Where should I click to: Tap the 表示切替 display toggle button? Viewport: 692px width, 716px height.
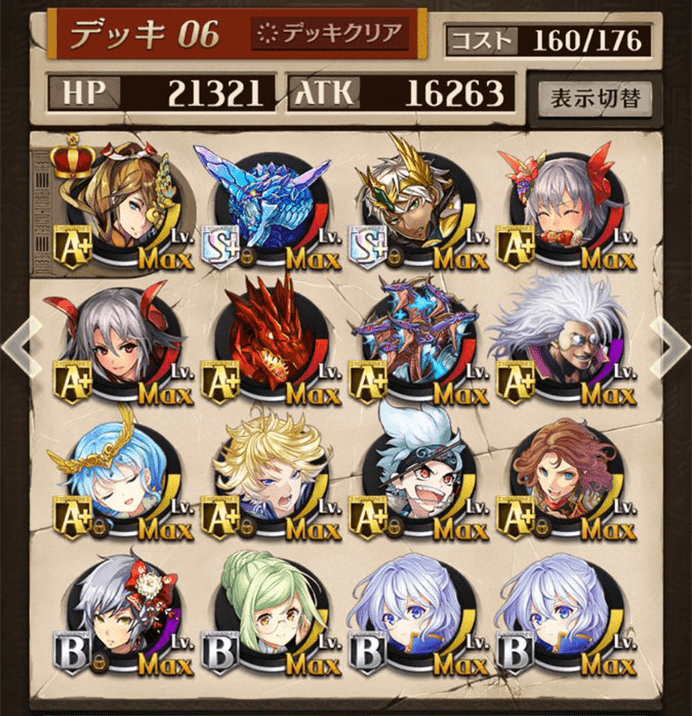coord(595,97)
